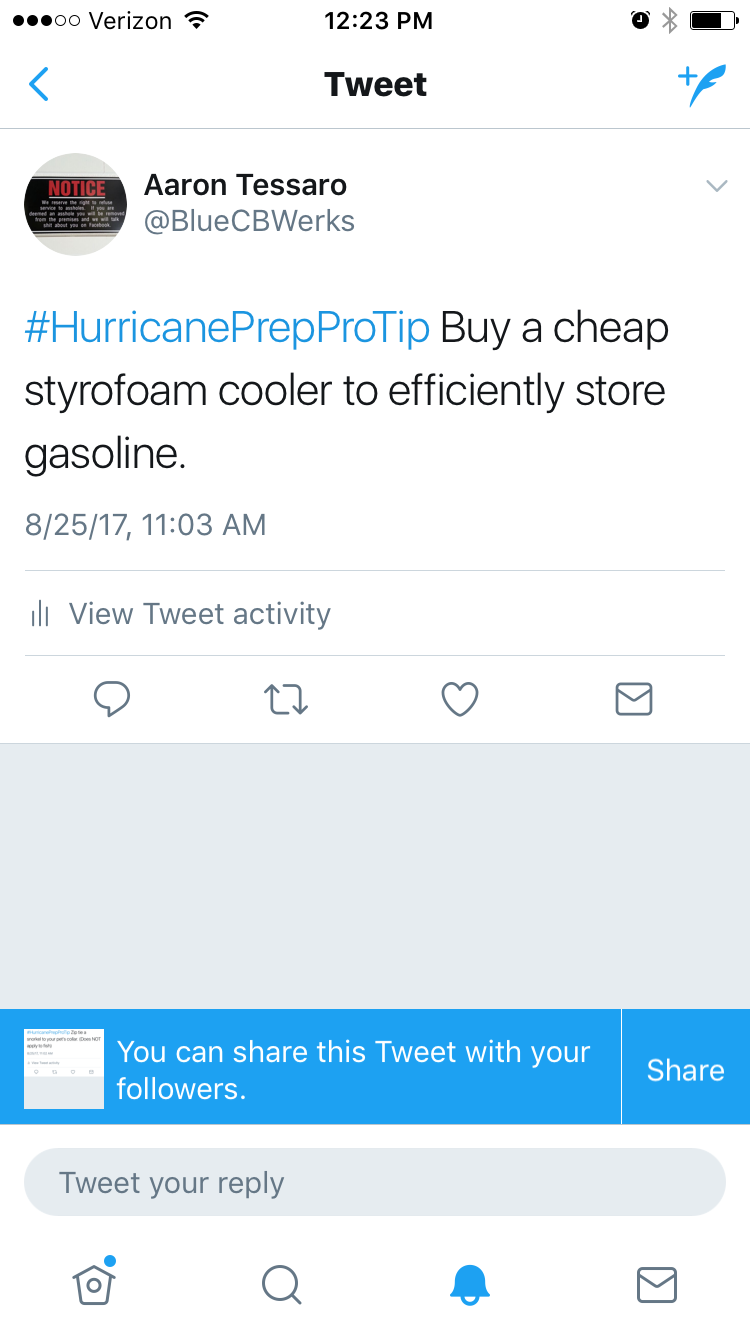Switch to the Notifications tab
750x1334 pixels.
click(x=469, y=1284)
